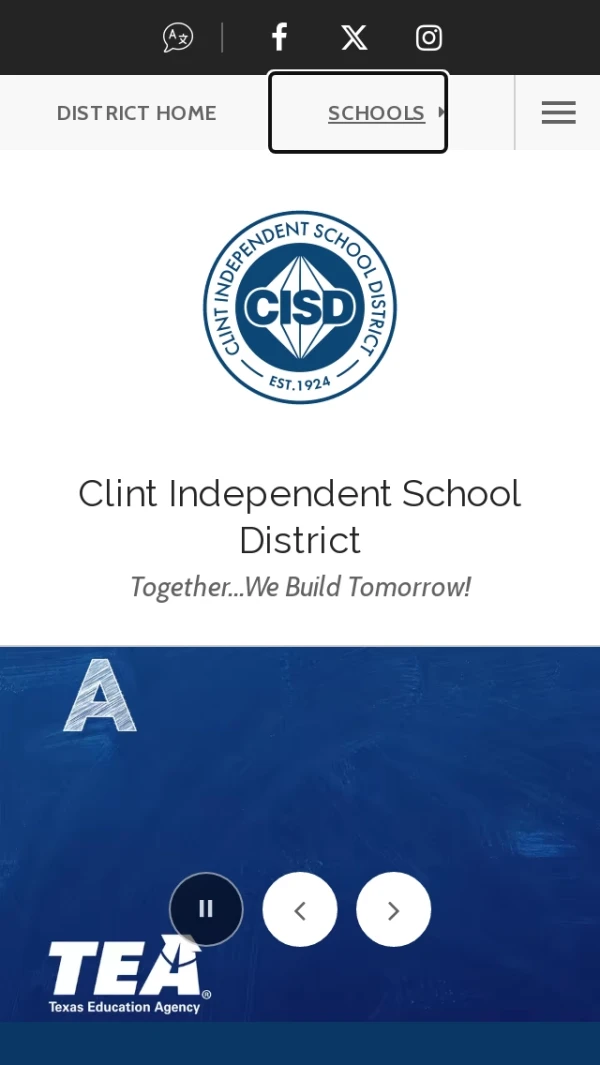This screenshot has width=600, height=1065.
Task: Open the language translation icon
Action: point(178,38)
